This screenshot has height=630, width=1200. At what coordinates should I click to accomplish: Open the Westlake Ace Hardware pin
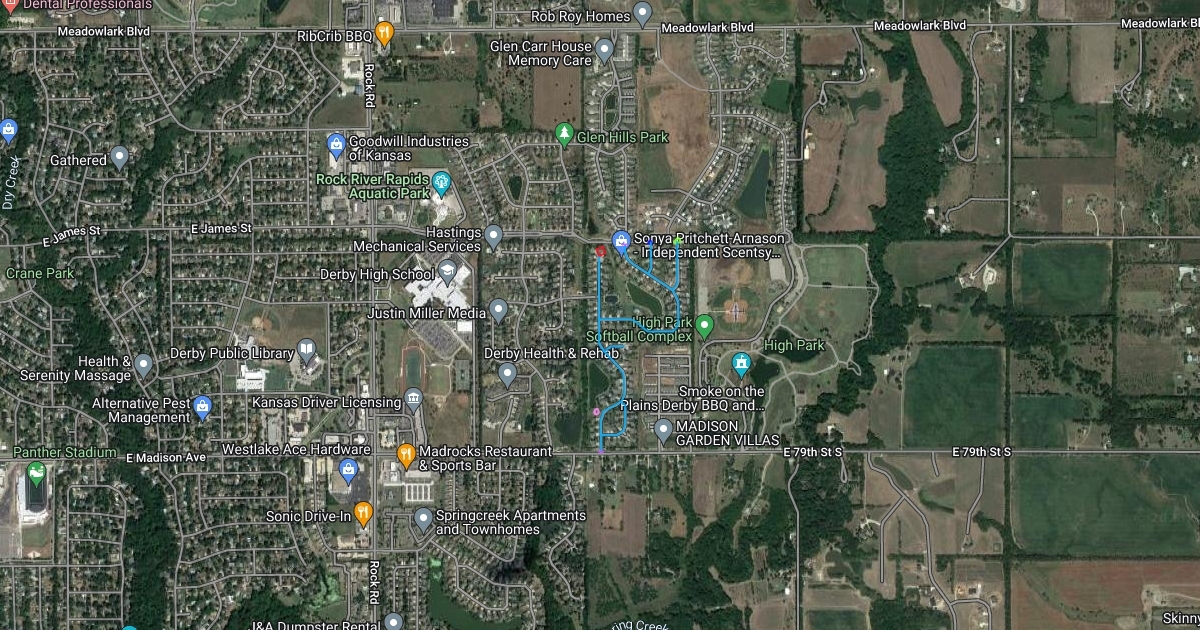[349, 470]
